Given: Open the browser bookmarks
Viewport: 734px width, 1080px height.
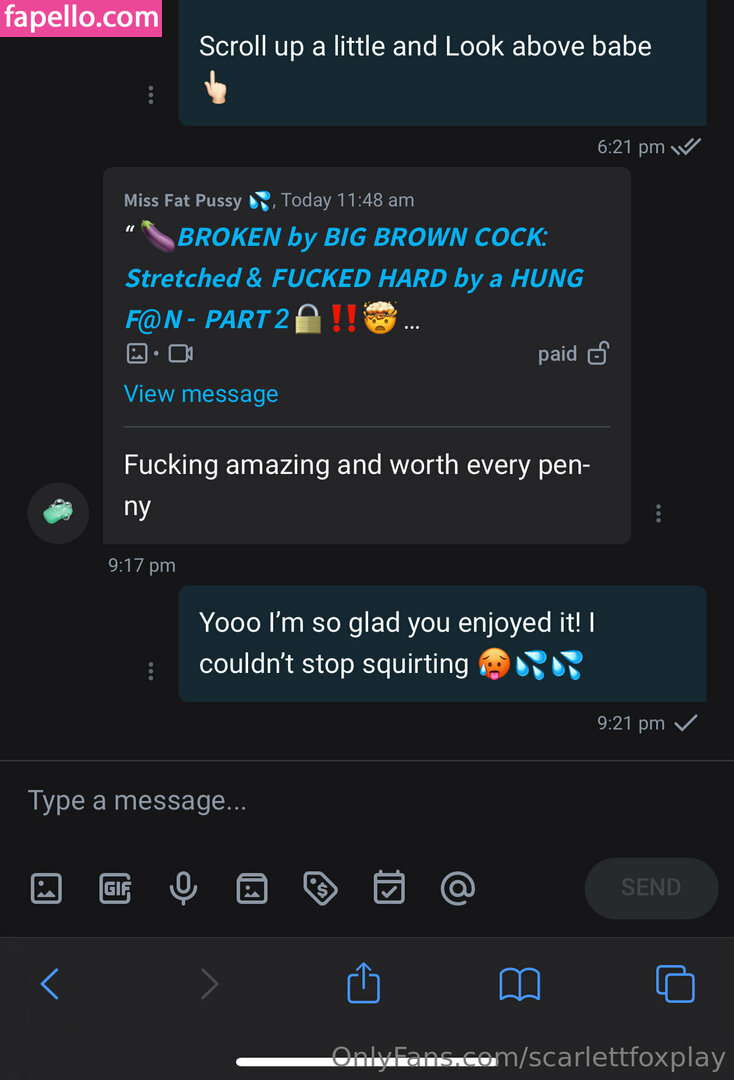Looking at the screenshot, I should (520, 984).
